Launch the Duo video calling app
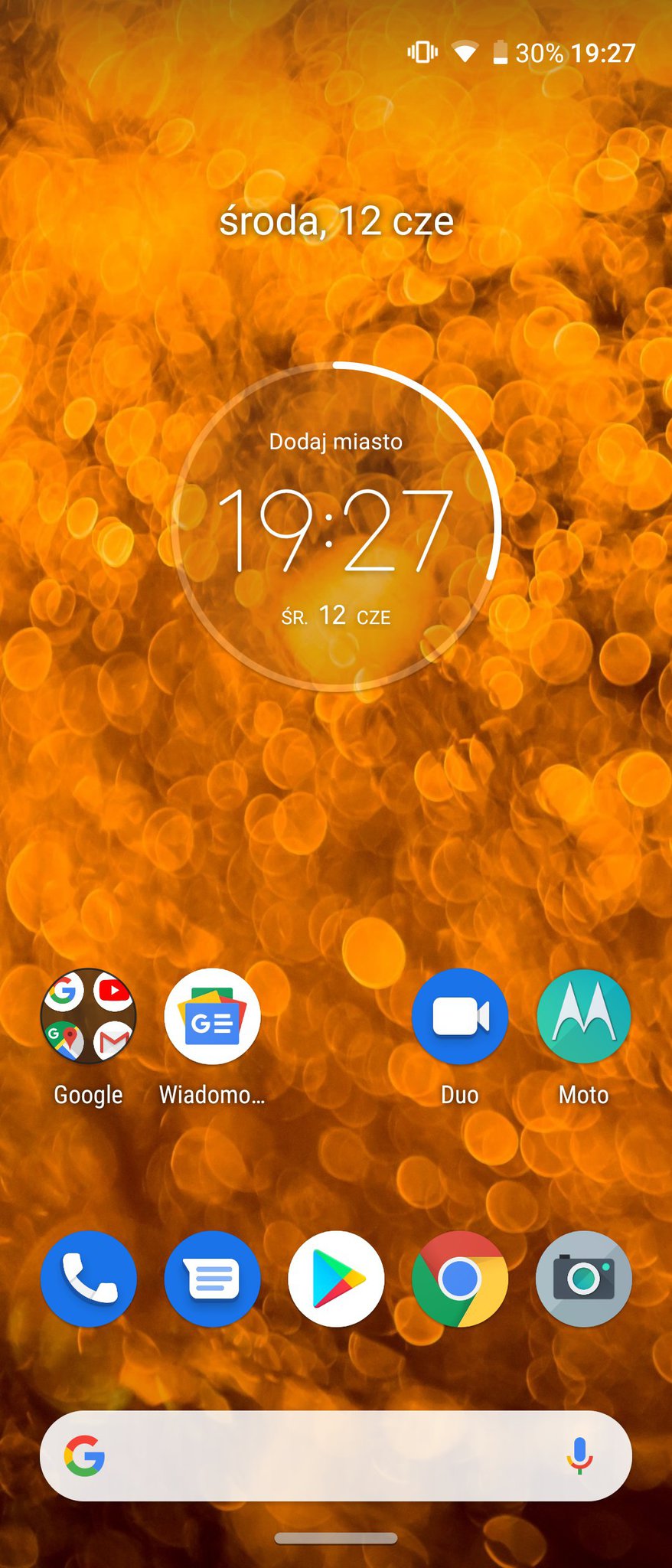 (459, 1016)
